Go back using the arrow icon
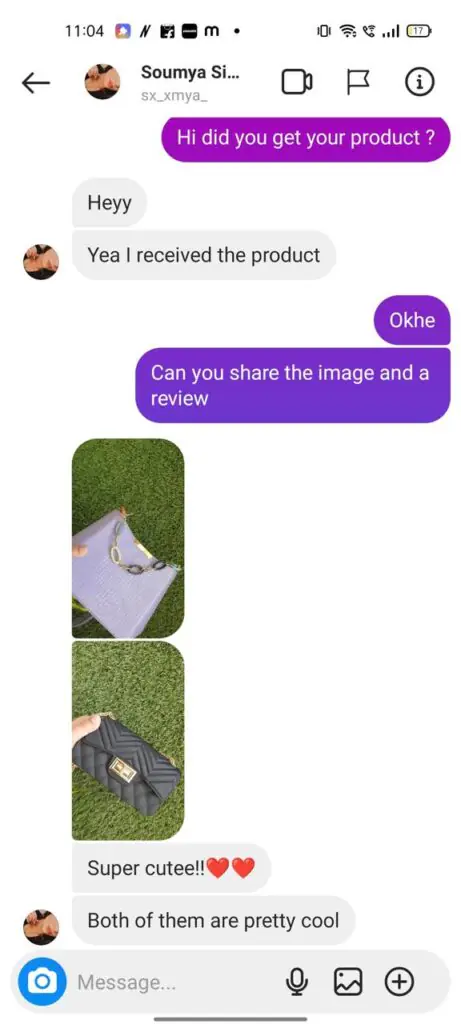 [x=36, y=82]
